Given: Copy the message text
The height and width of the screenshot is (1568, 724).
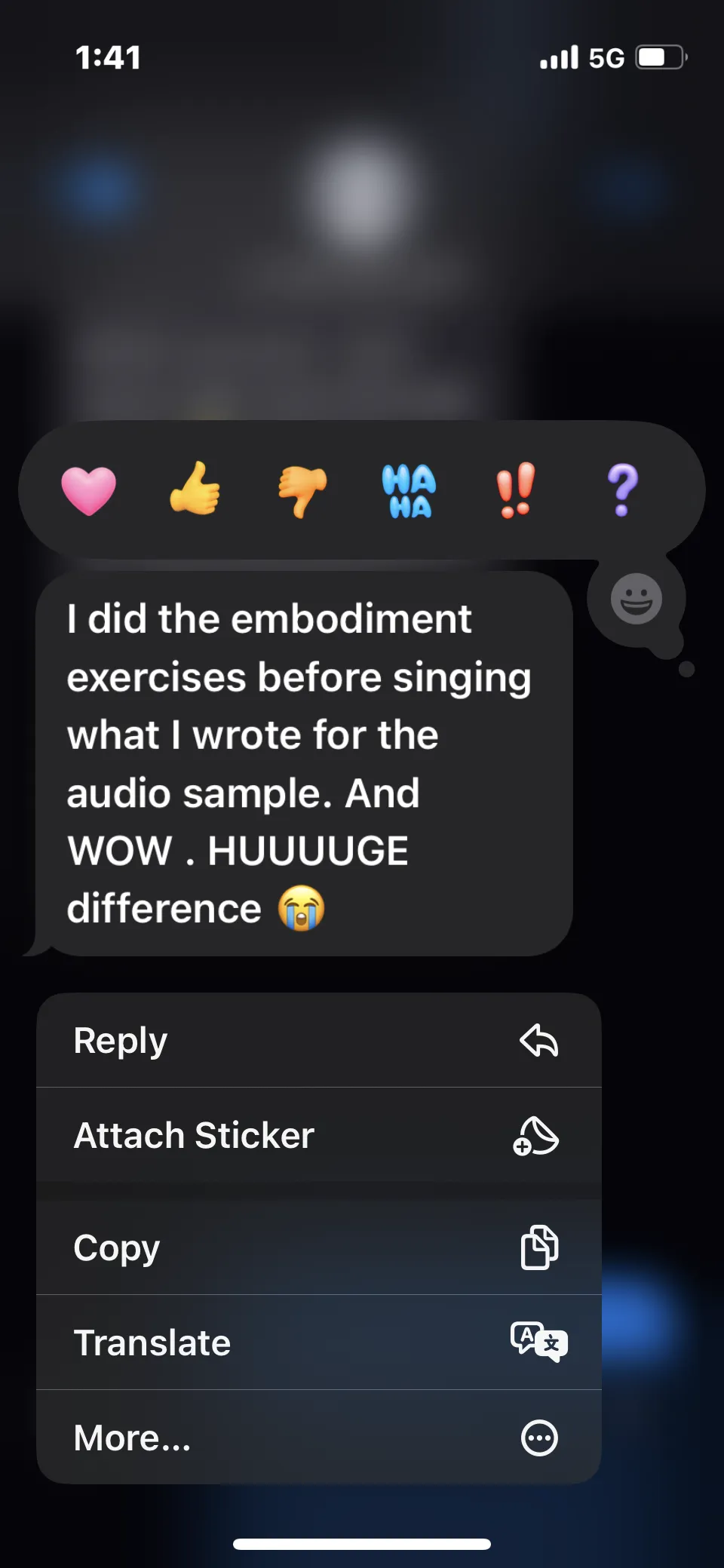Looking at the screenshot, I should 319,1247.
